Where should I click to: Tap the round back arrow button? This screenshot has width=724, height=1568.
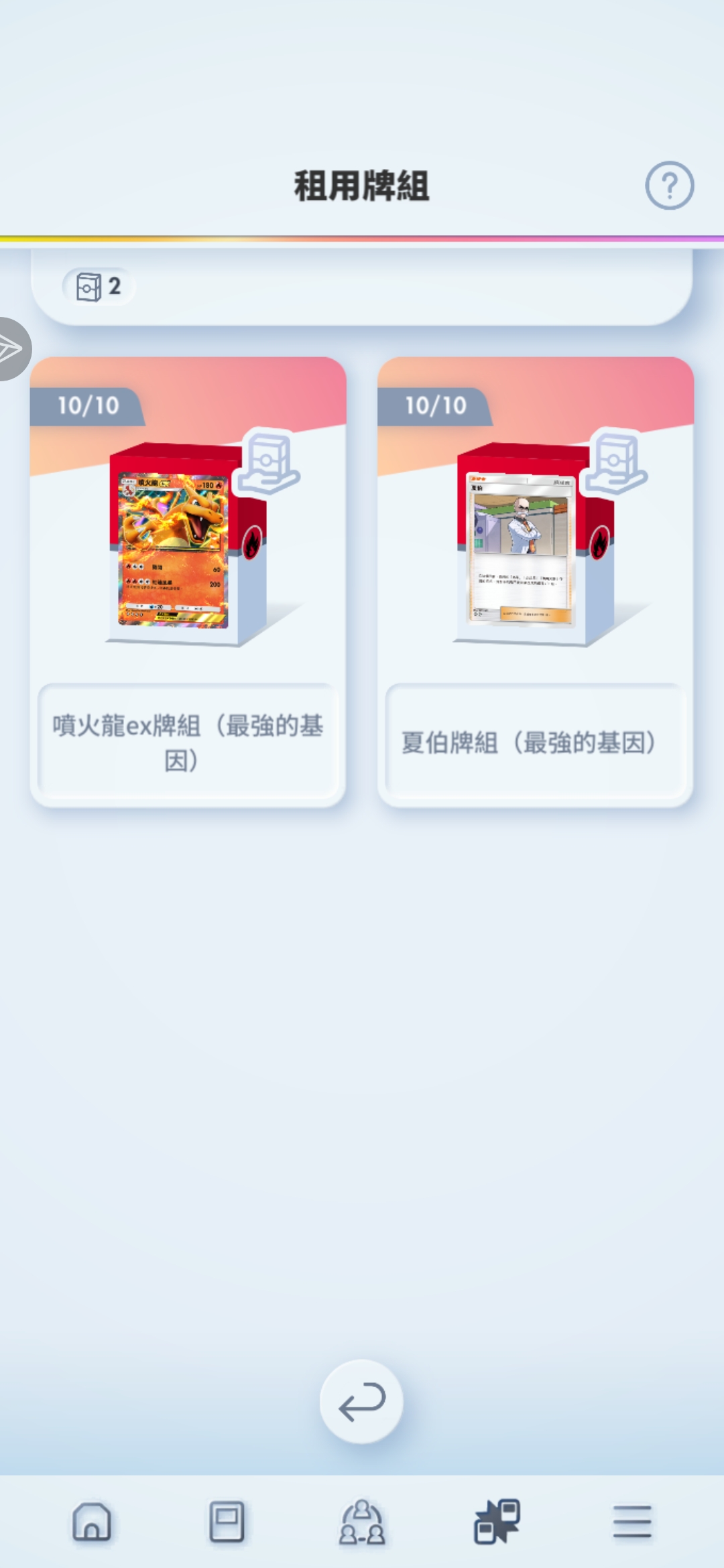[361, 1401]
